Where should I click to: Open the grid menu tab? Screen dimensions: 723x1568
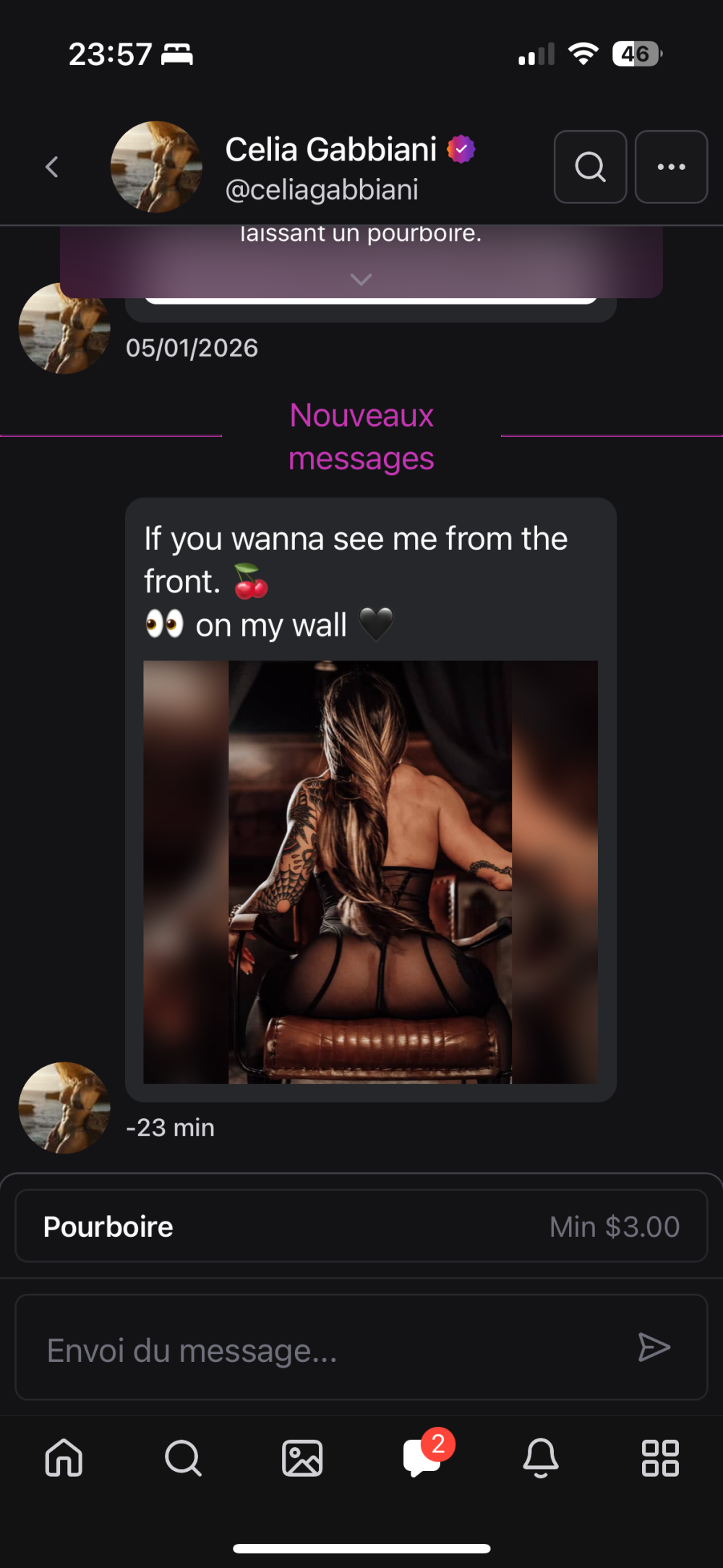tap(660, 1457)
